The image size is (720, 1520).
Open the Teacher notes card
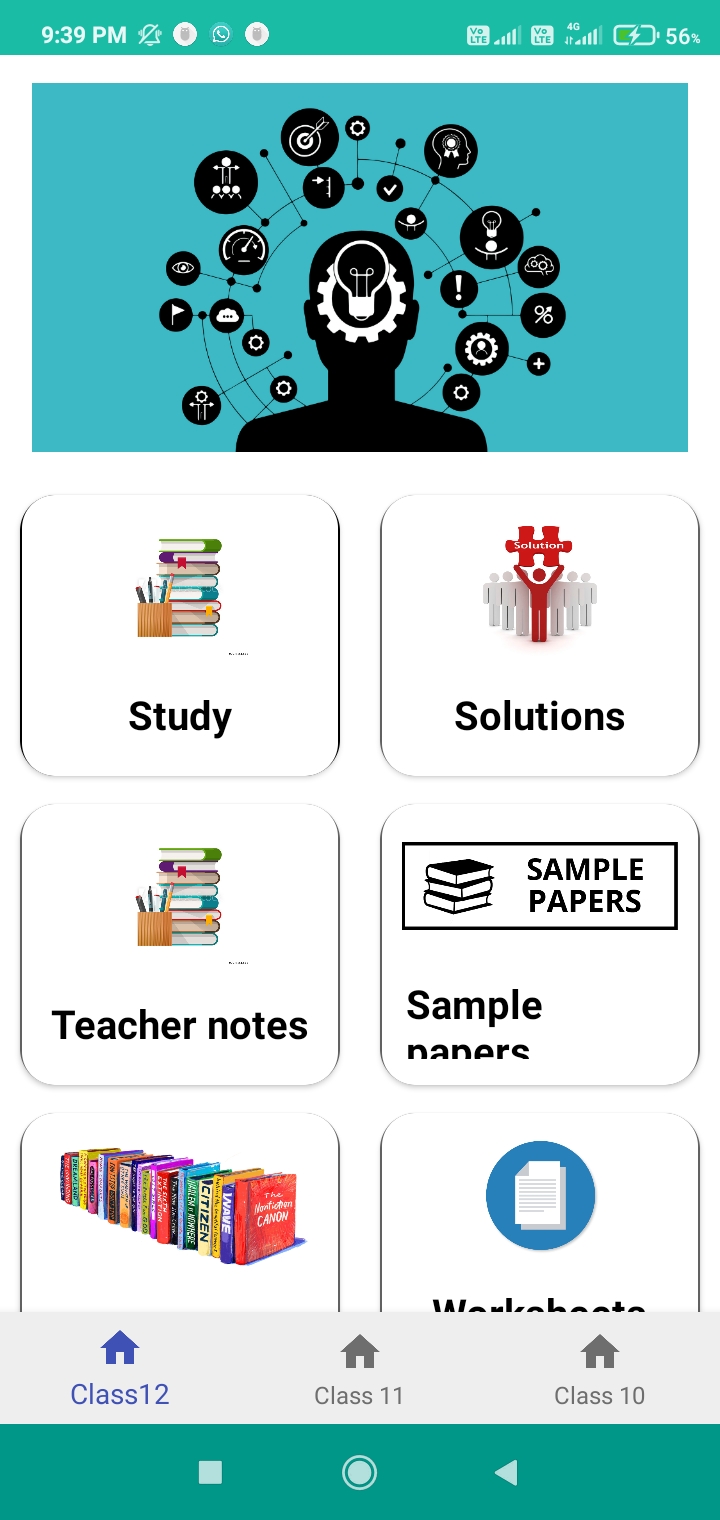click(180, 944)
